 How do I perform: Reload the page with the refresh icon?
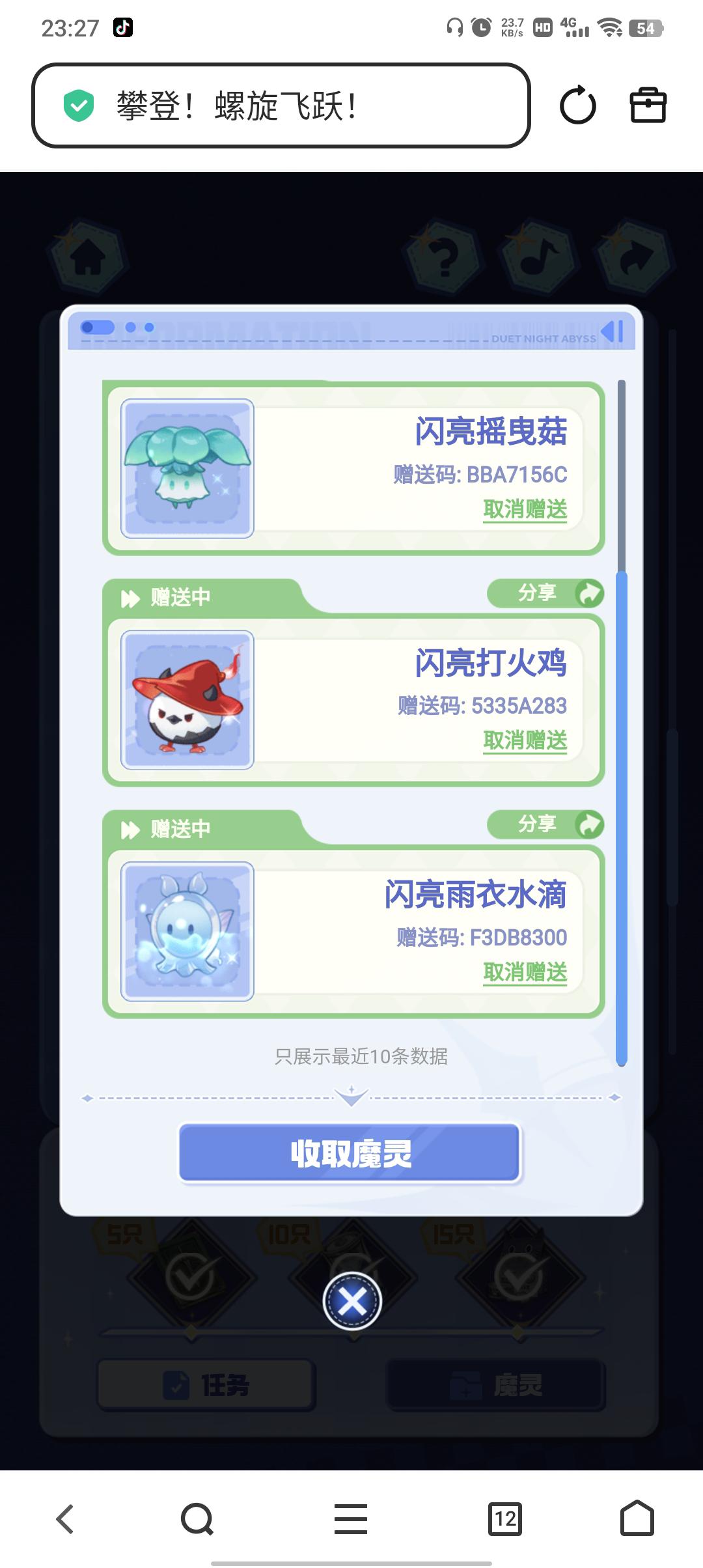tap(577, 105)
